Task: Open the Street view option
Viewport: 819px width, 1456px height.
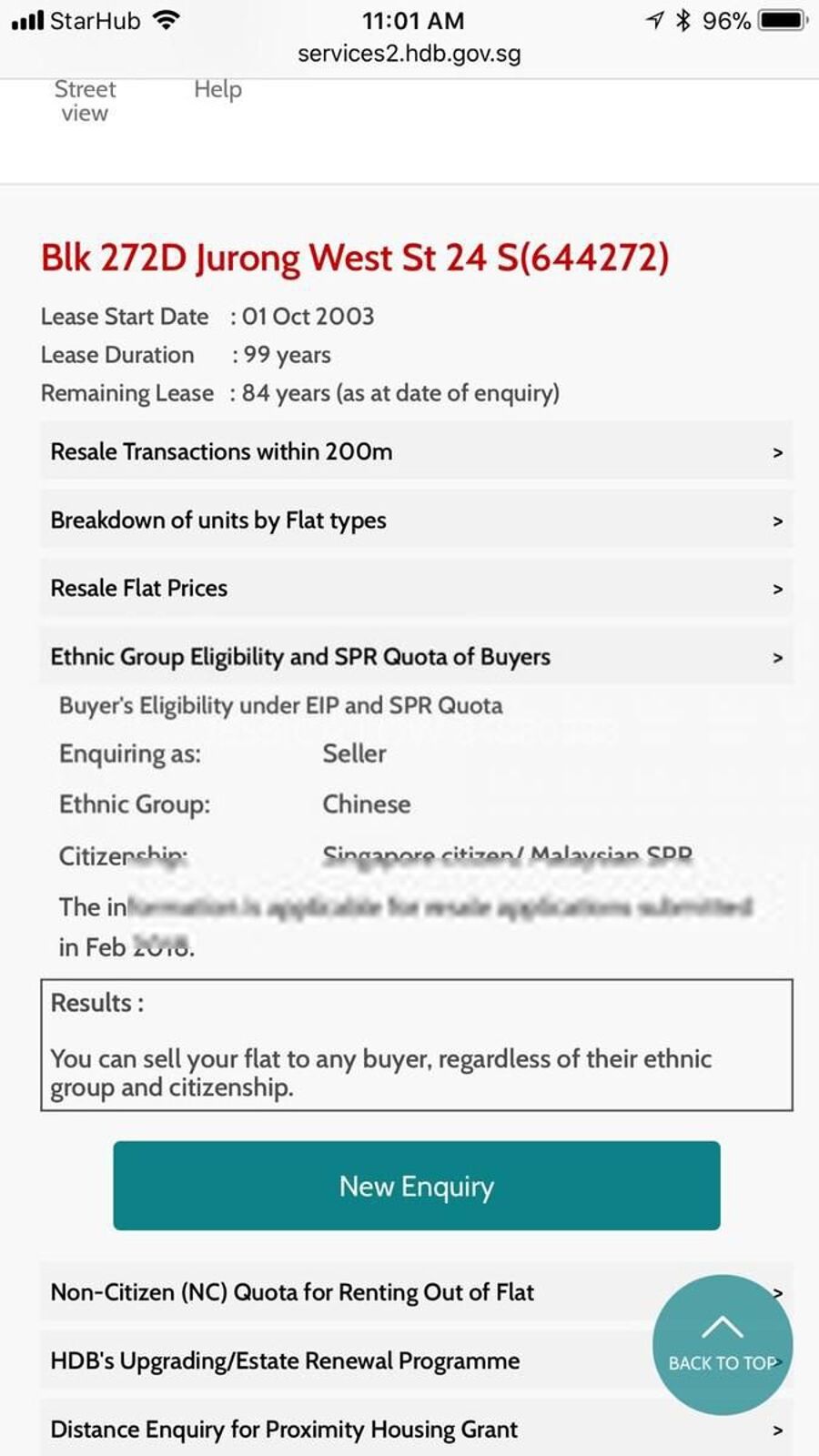Action: tap(85, 101)
